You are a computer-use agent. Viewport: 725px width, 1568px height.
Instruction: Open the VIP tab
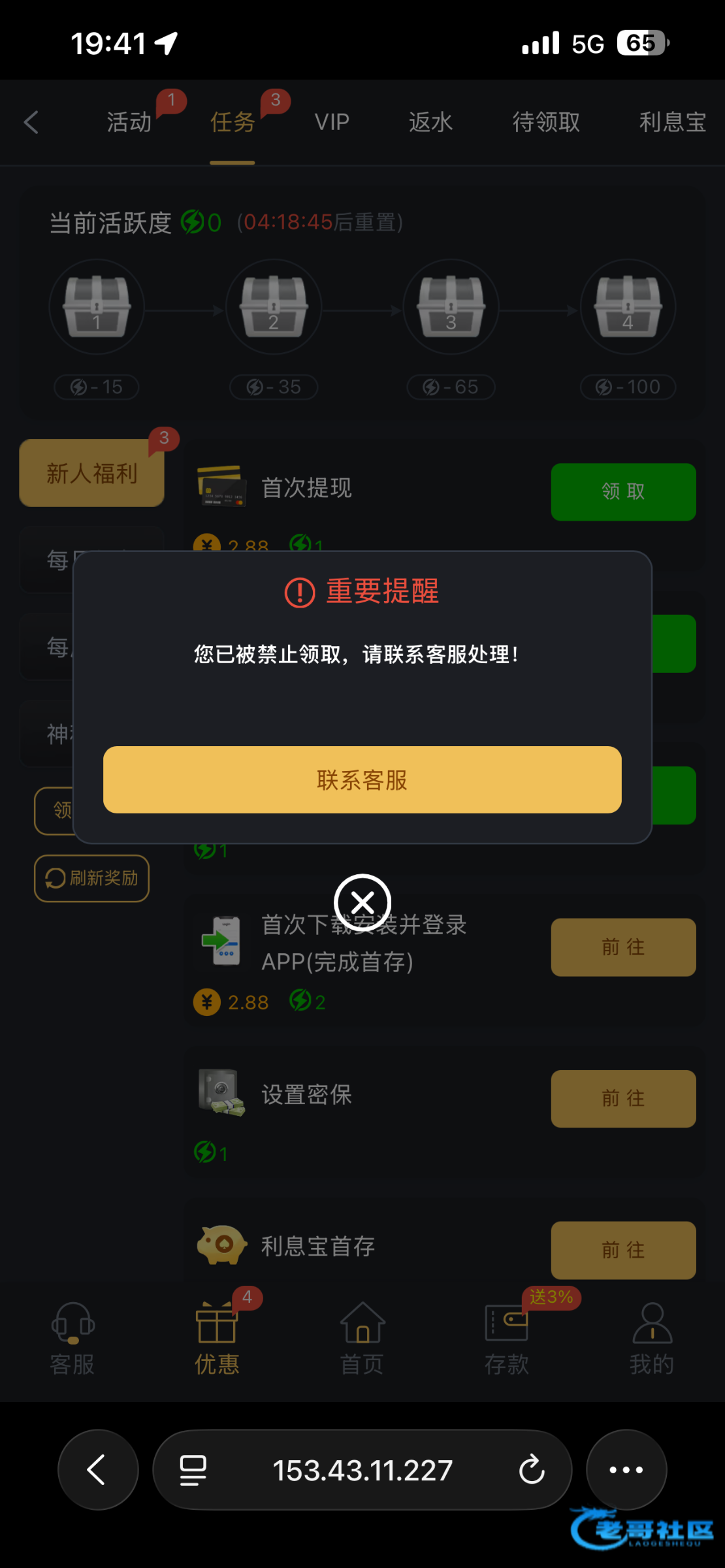point(332,122)
